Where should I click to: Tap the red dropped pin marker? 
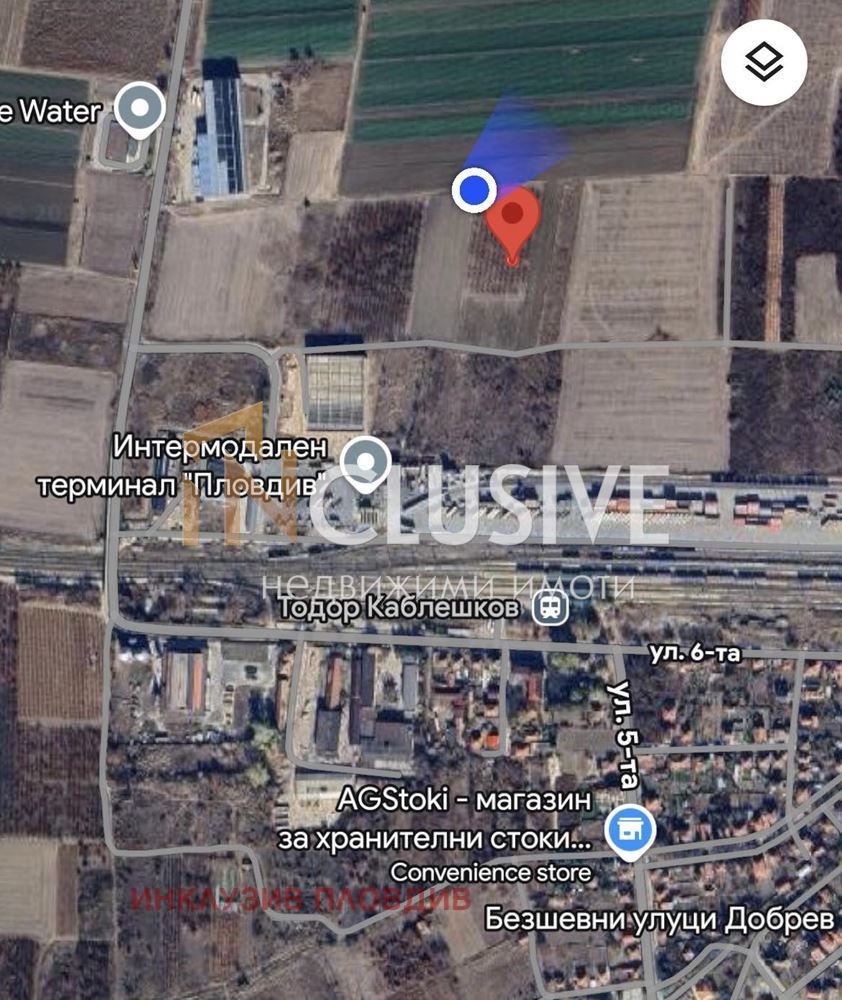pyautogui.click(x=512, y=215)
